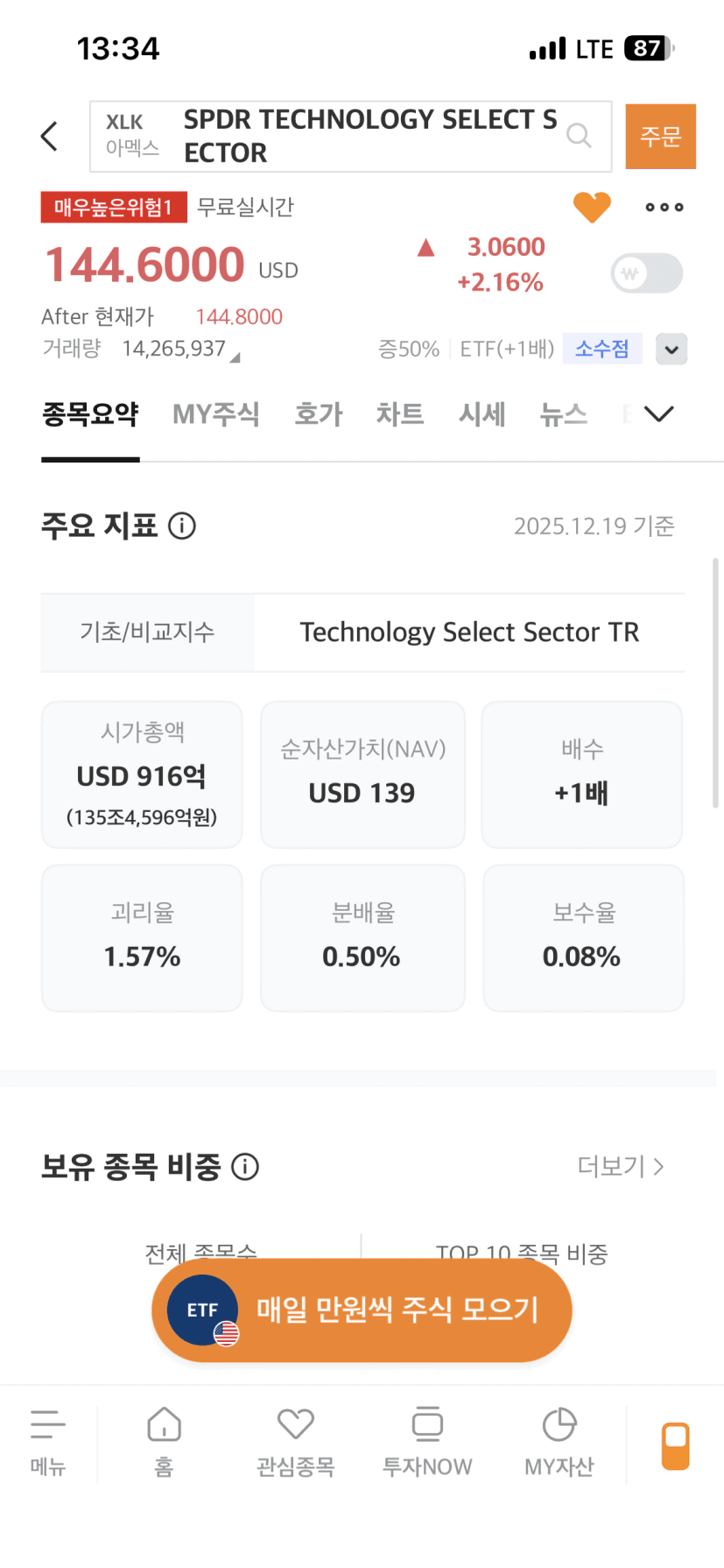Go to the 관심종목 watchlist tab
724x1568 pixels.
(296, 1442)
